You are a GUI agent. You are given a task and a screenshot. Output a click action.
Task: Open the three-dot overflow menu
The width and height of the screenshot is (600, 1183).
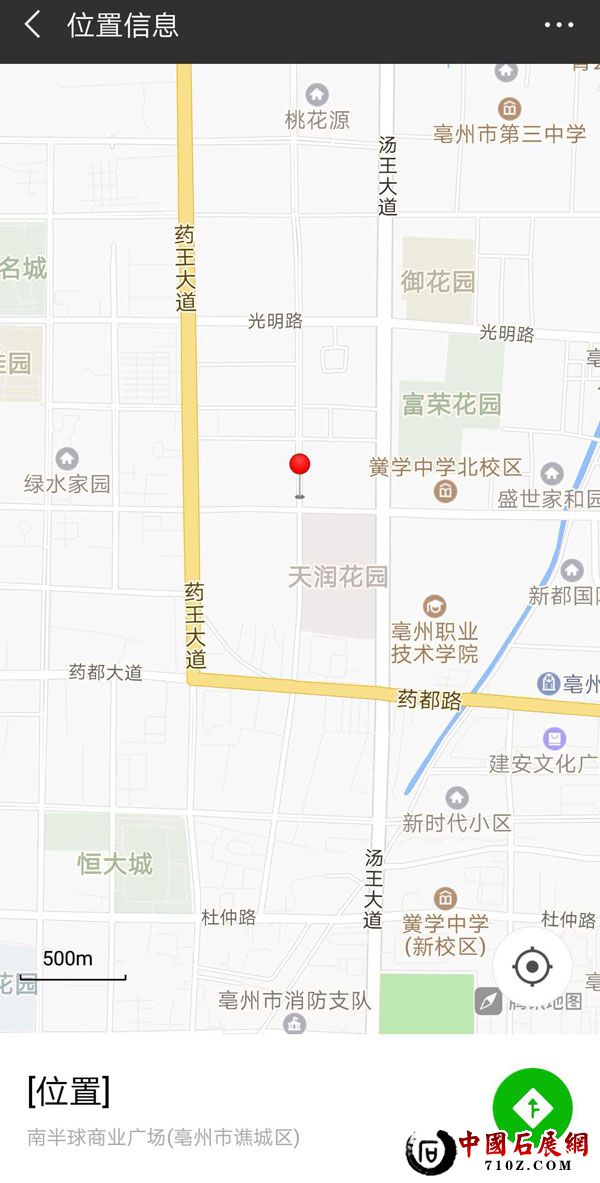tap(559, 25)
